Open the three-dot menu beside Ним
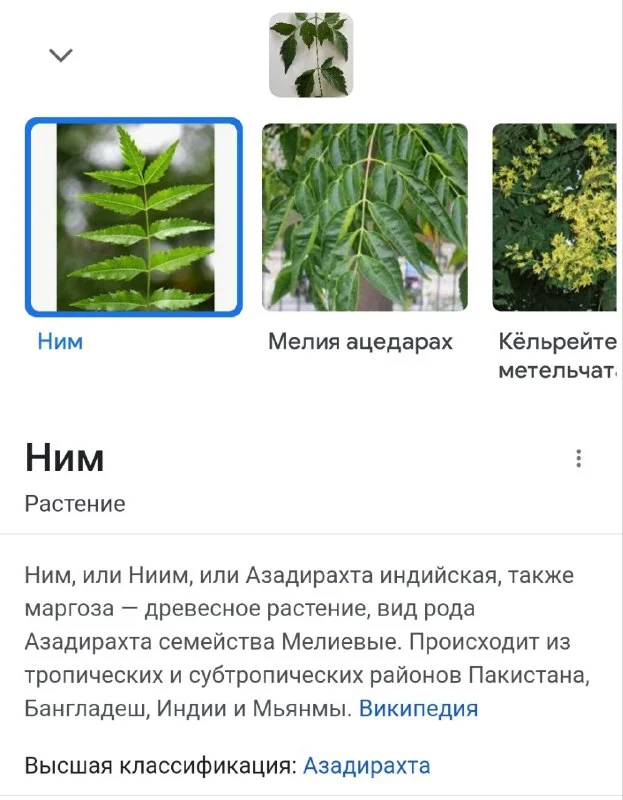 click(578, 459)
